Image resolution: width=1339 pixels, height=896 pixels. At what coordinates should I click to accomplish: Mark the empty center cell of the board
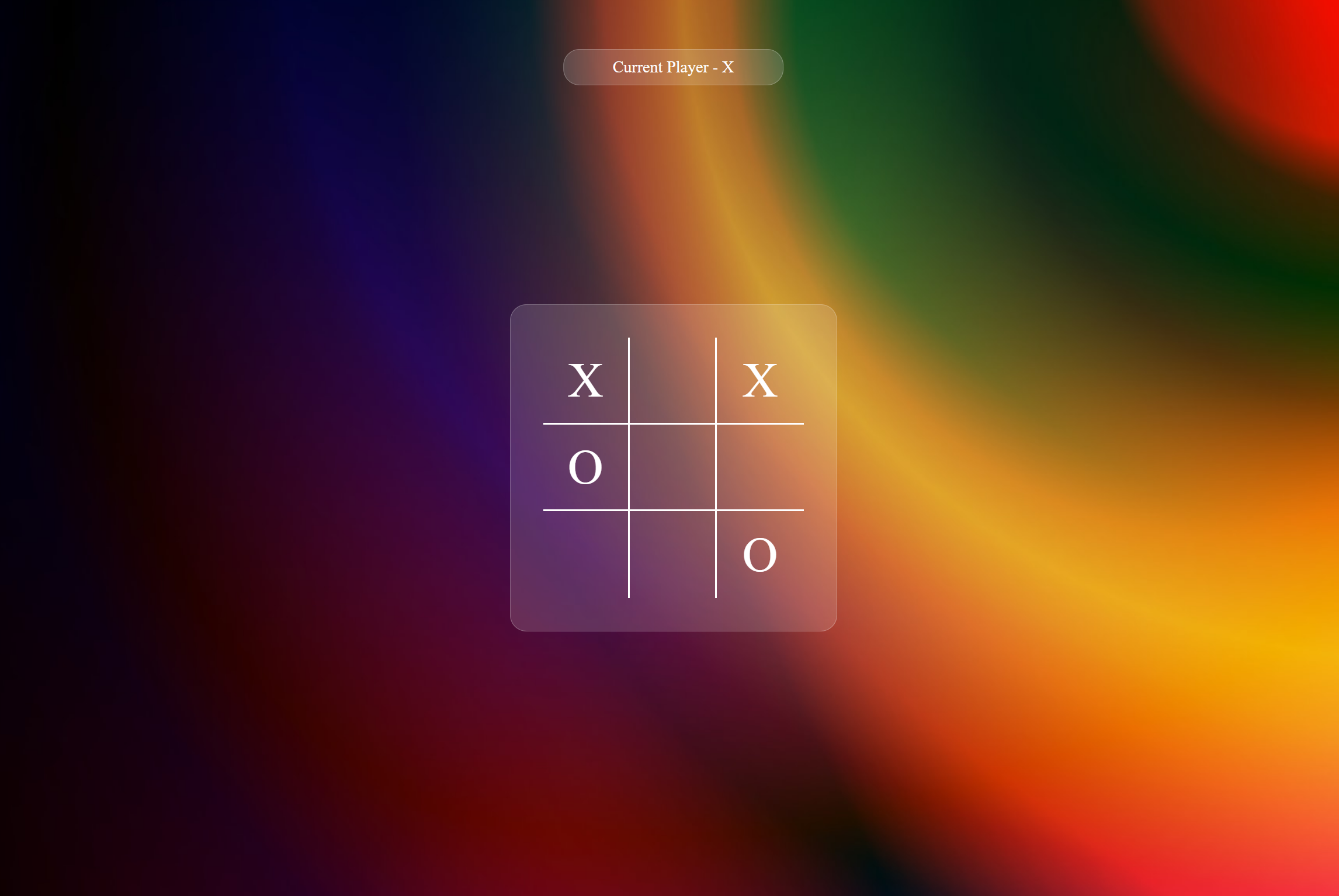pyautogui.click(x=672, y=467)
